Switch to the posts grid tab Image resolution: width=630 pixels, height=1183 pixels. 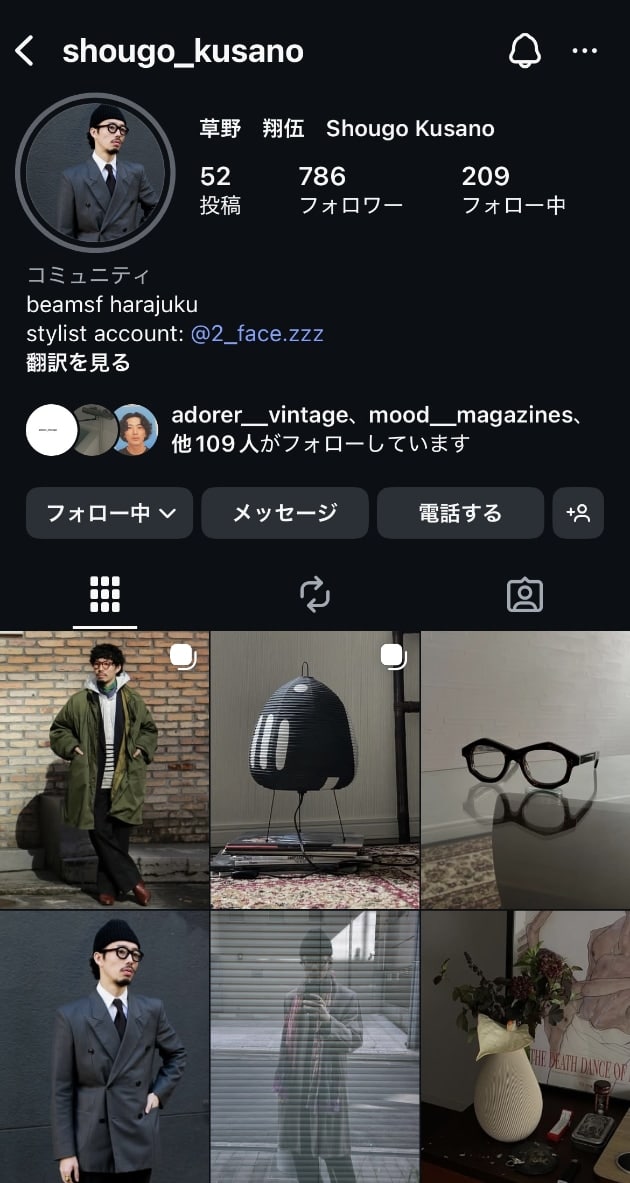(x=105, y=595)
